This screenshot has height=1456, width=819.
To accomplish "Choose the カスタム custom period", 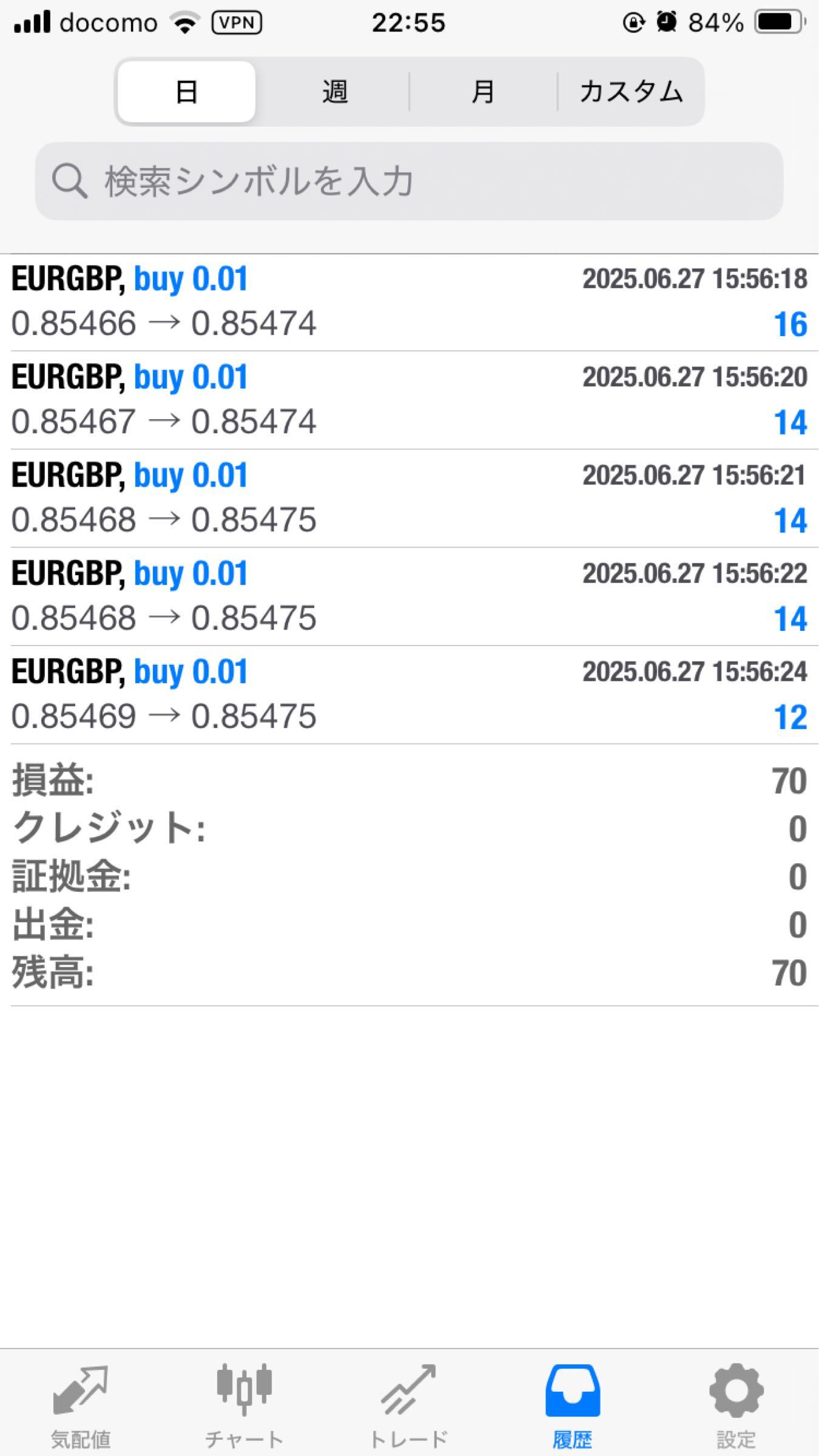I will pyautogui.click(x=631, y=92).
